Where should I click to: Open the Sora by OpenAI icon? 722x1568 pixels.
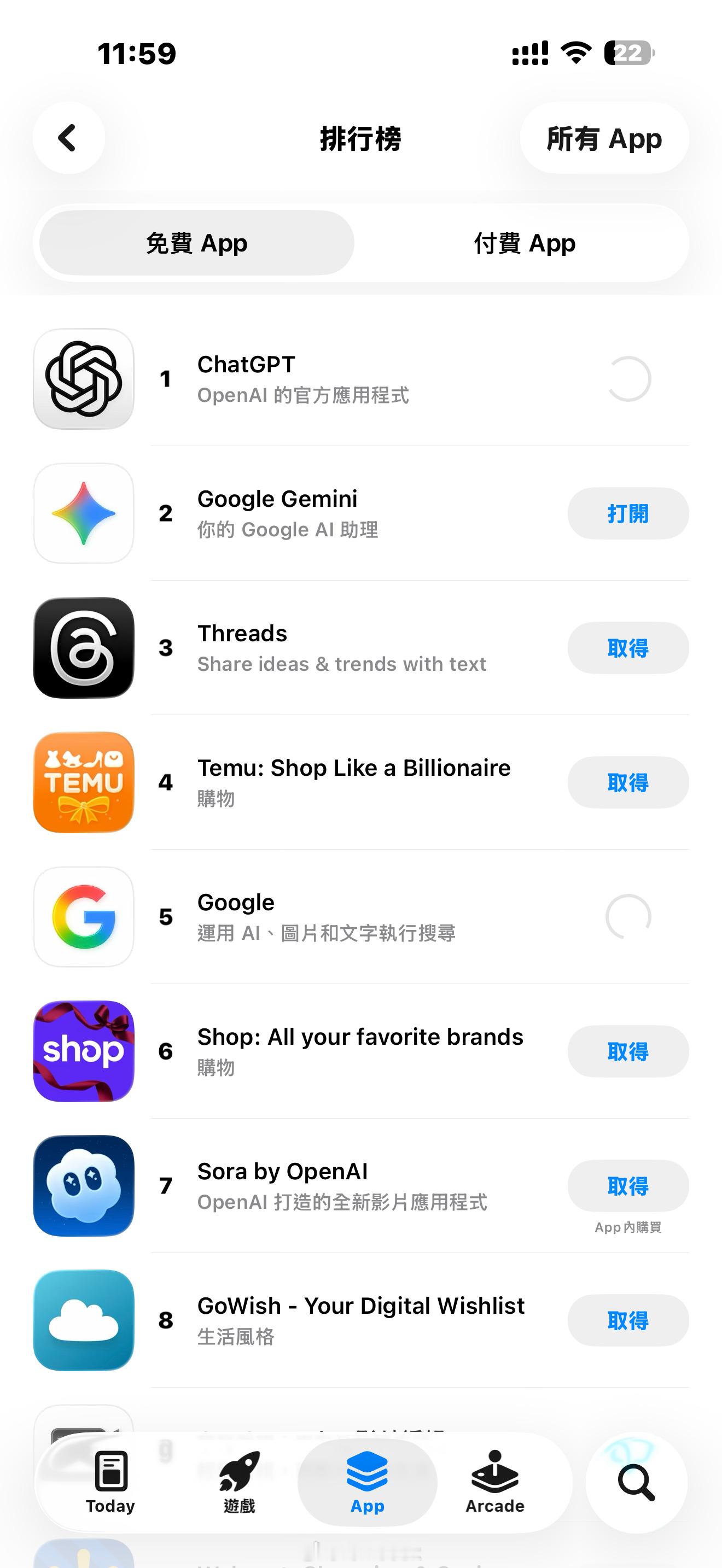pyautogui.click(x=83, y=1186)
